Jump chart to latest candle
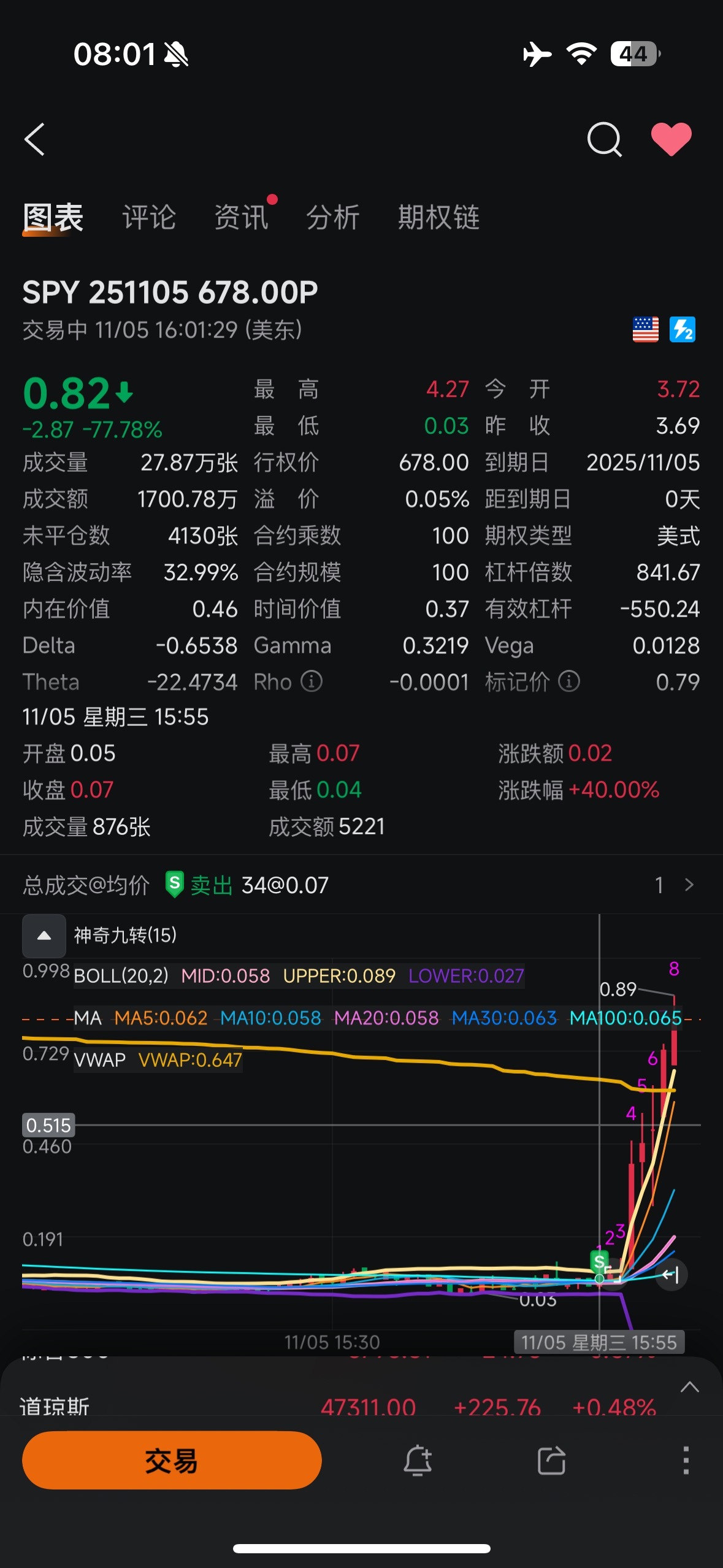 (671, 1275)
